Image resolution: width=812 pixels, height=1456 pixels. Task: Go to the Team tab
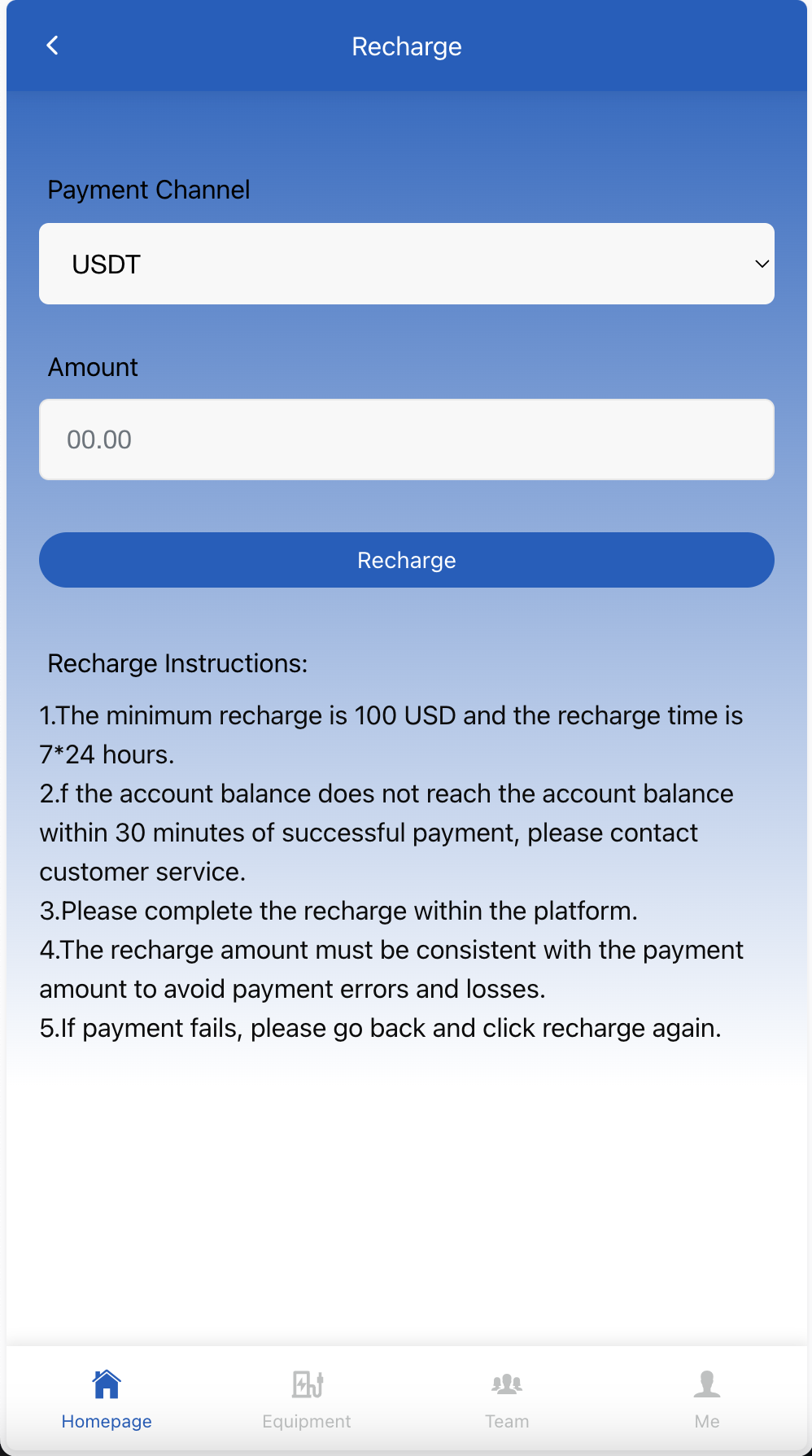pos(507,1400)
